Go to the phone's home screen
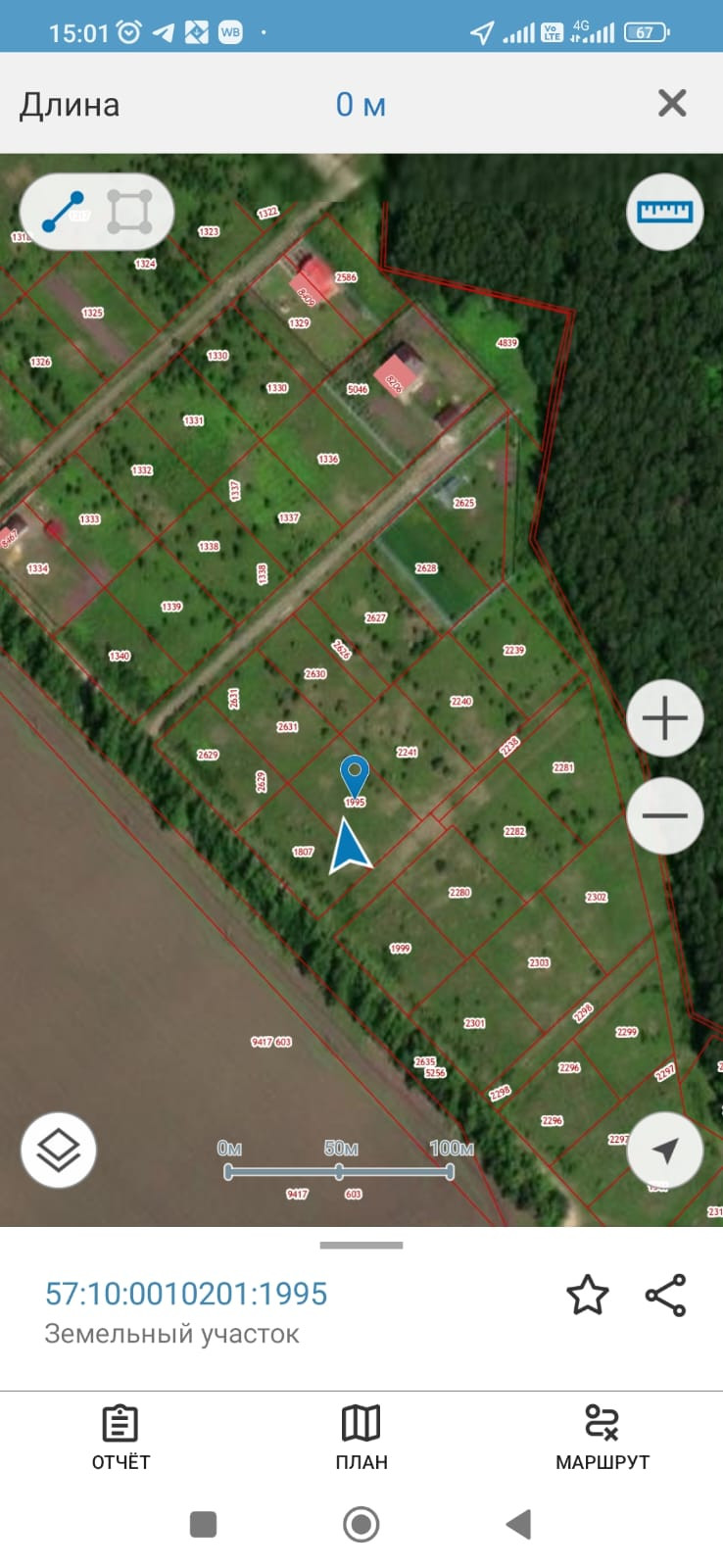723x1568 pixels. [x=361, y=1524]
